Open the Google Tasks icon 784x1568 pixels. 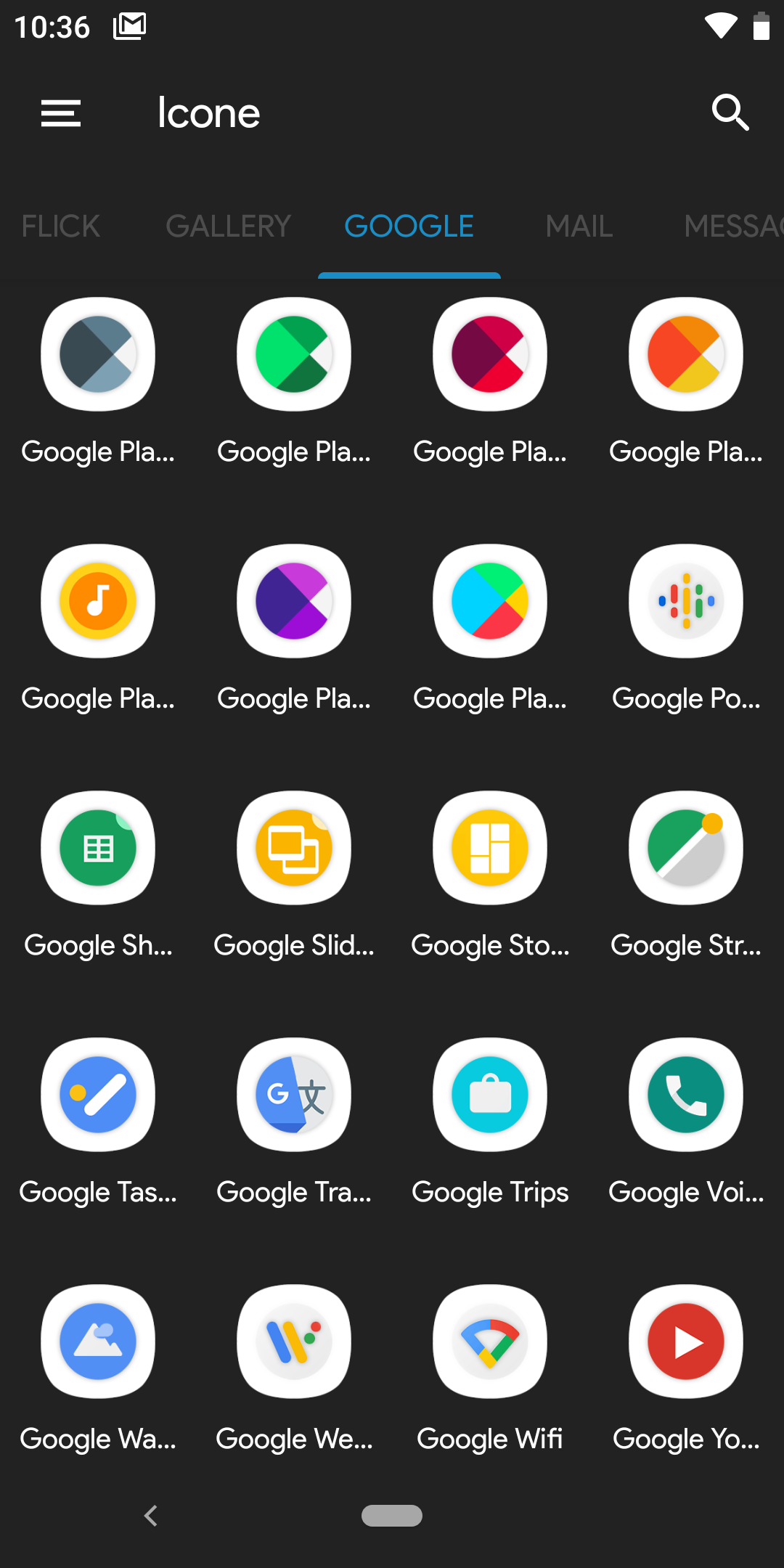tap(98, 1095)
